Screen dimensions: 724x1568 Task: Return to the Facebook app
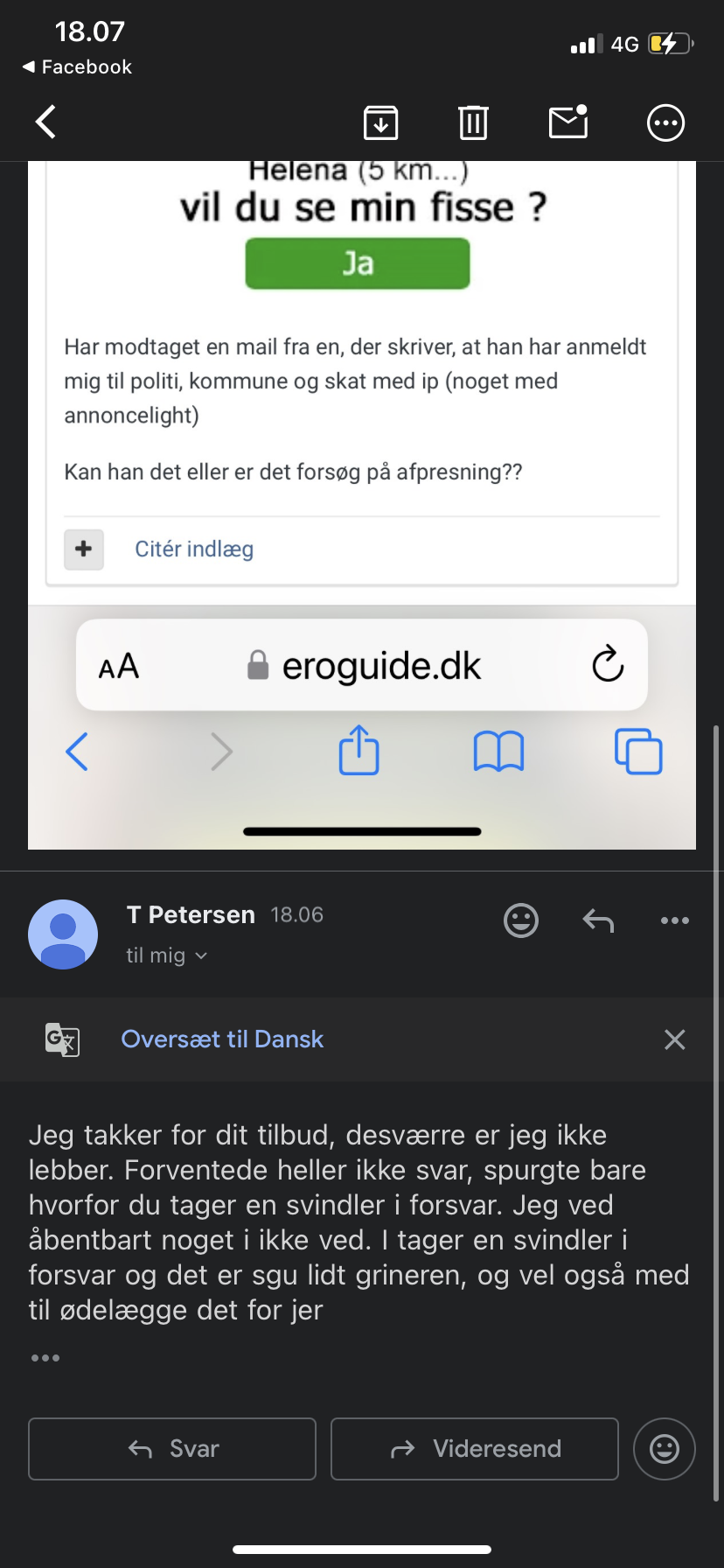(x=77, y=67)
